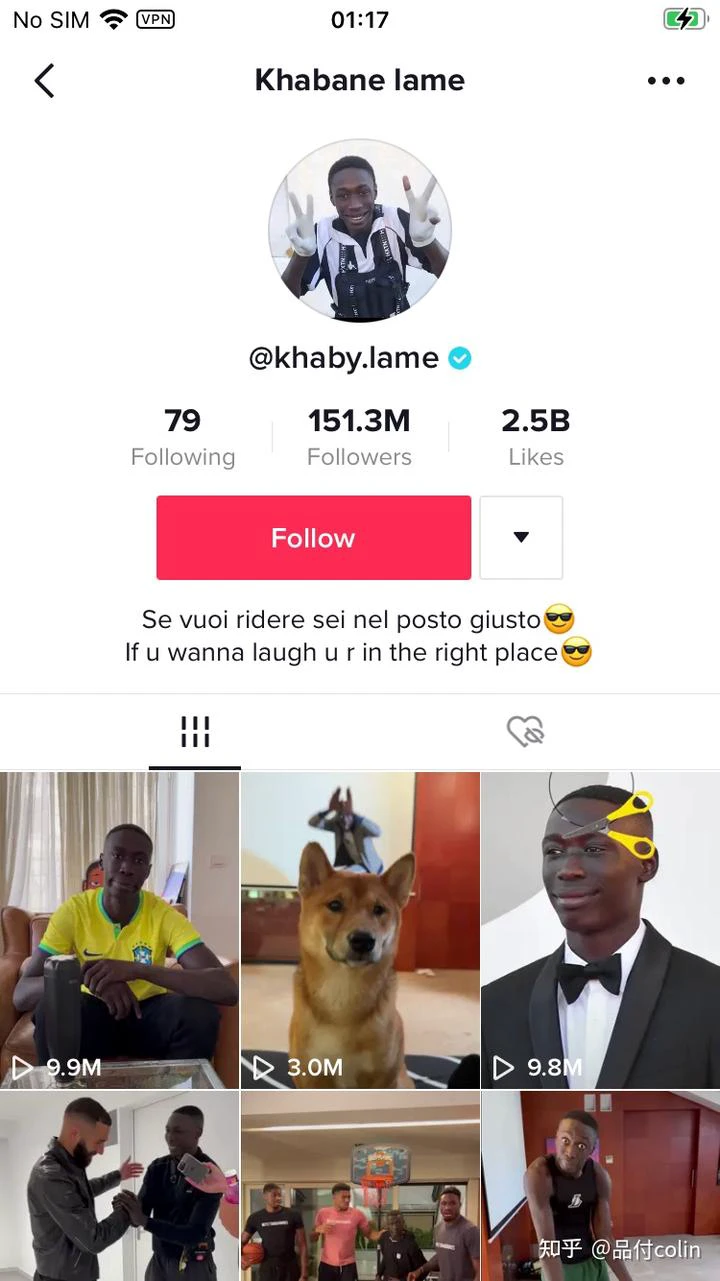This screenshot has height=1281, width=720.
Task: Go back with the arrow icon
Action: click(44, 81)
